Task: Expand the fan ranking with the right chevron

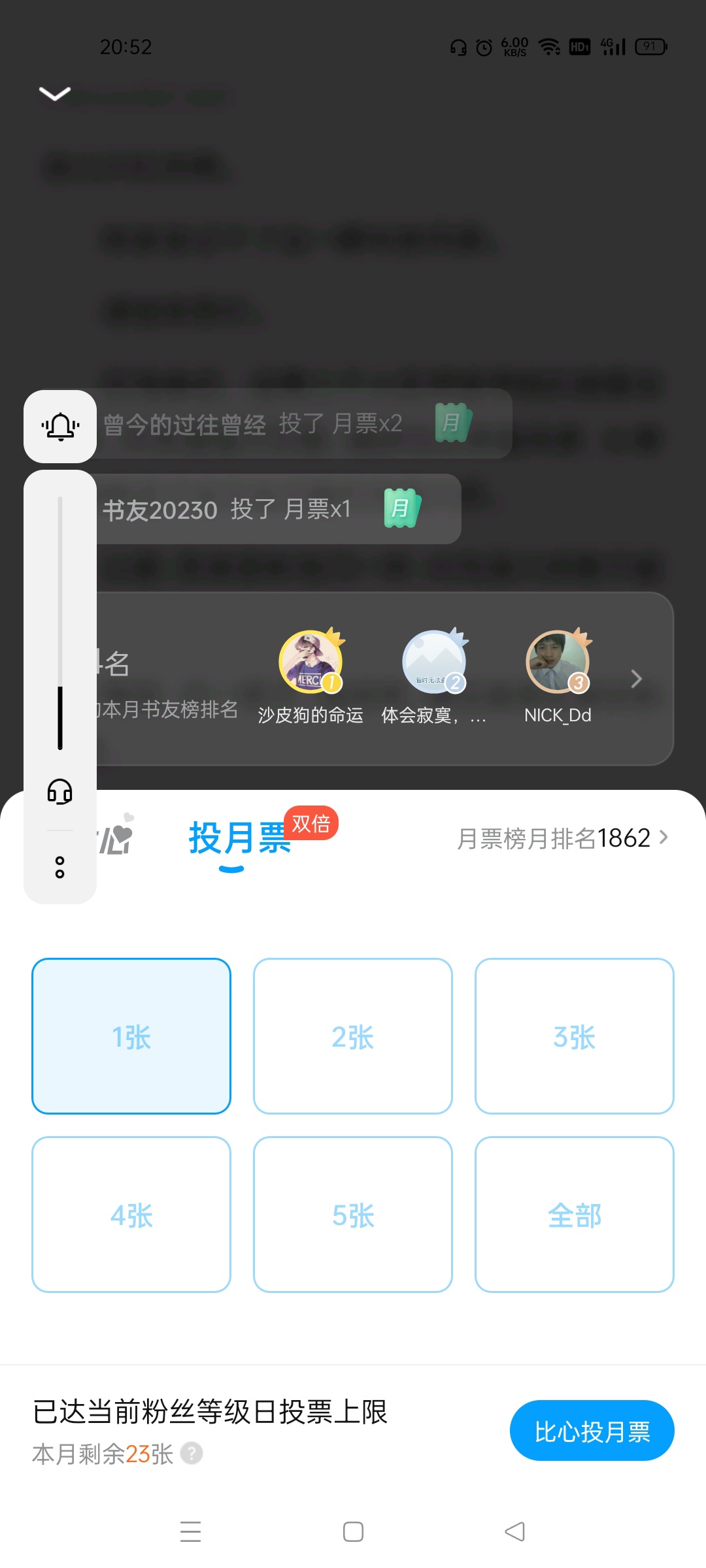Action: (636, 679)
